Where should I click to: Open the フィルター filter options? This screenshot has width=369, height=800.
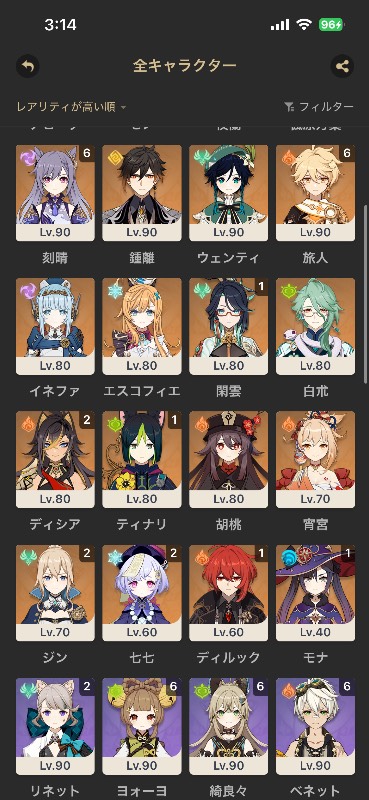pos(318,107)
